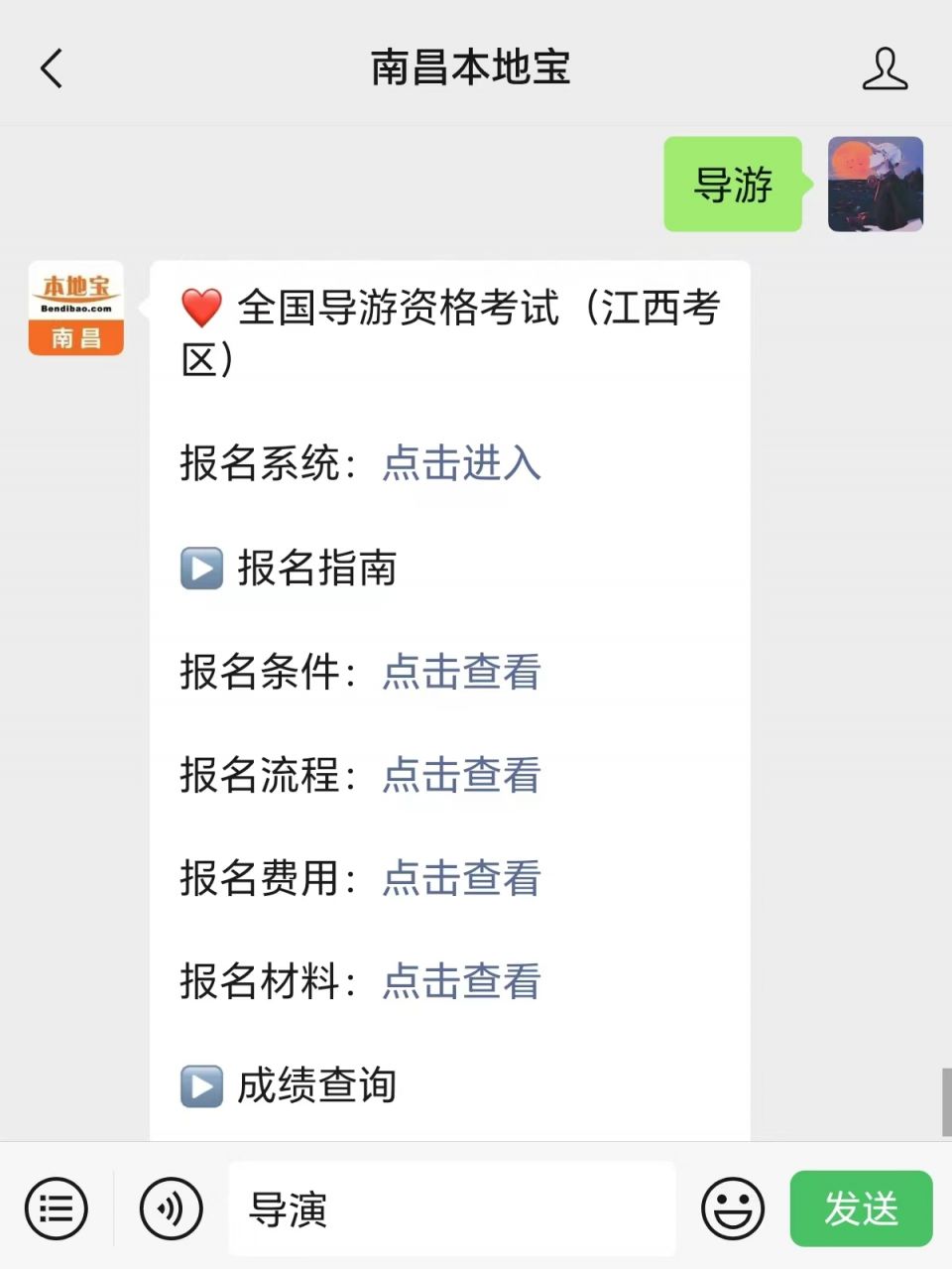Open 报名系统 点击进入 link
The height and width of the screenshot is (1269, 952).
pos(461,463)
